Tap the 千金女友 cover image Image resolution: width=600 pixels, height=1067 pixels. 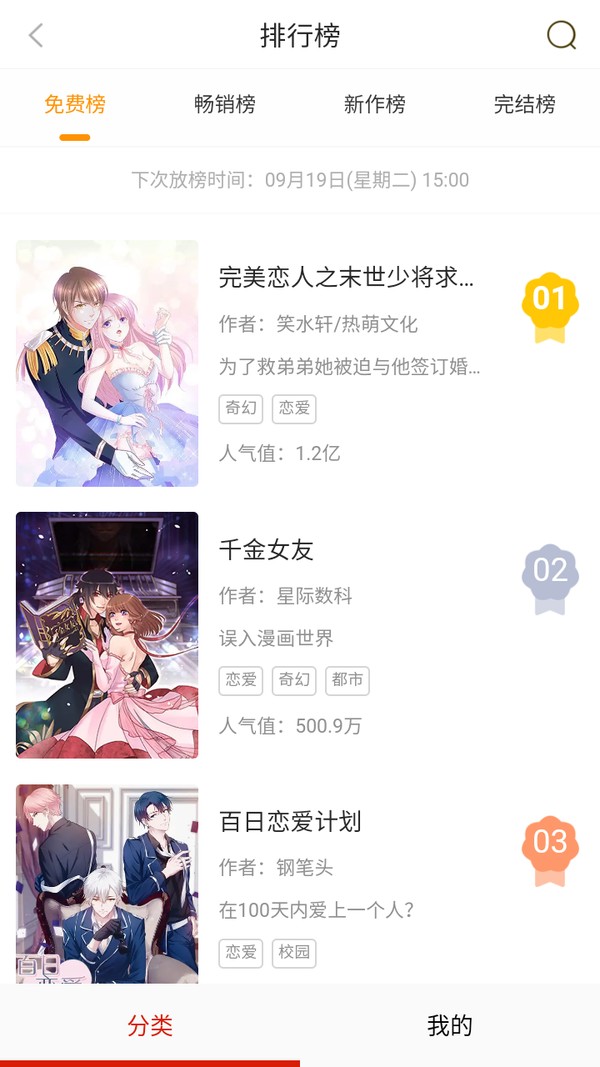tap(107, 635)
